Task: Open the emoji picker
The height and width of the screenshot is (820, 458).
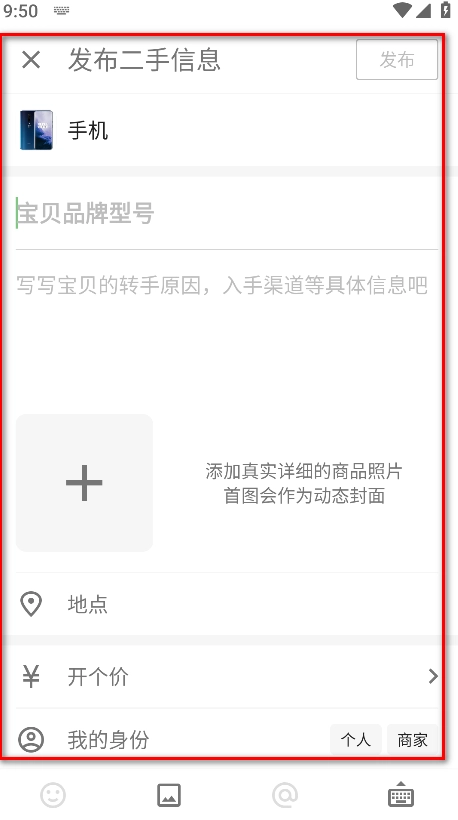Action: point(53,795)
